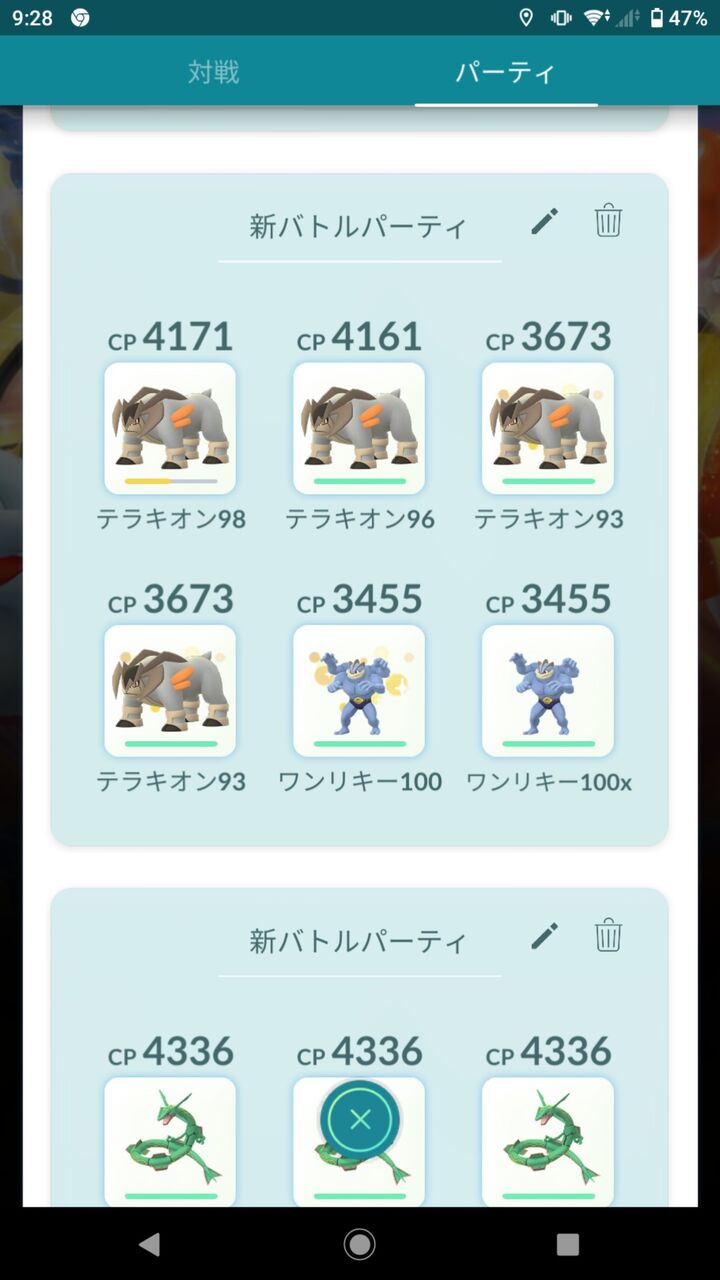
Task: Go back using the system back button
Action: (x=150, y=1244)
